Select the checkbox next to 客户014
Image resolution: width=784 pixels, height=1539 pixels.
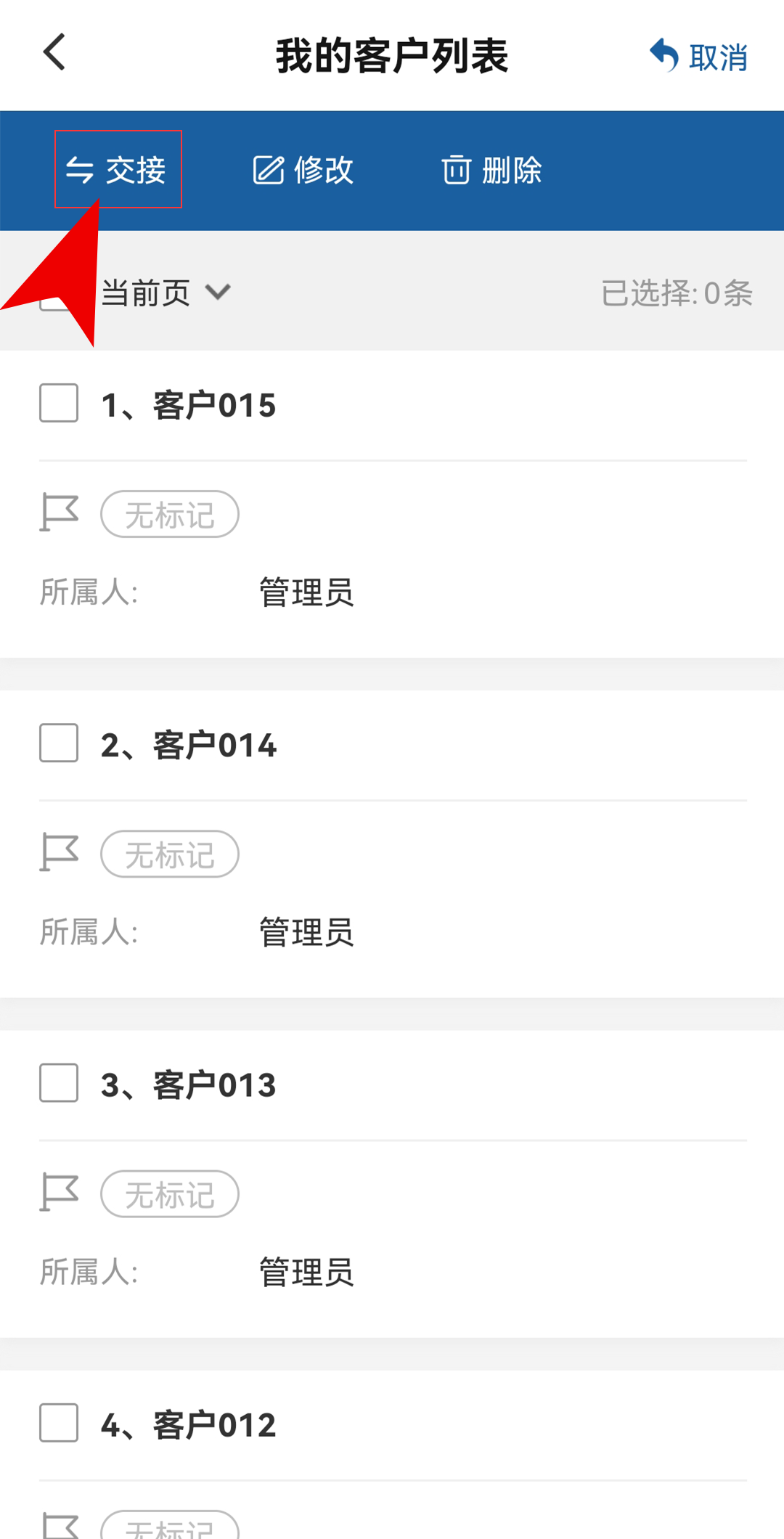pyautogui.click(x=59, y=743)
